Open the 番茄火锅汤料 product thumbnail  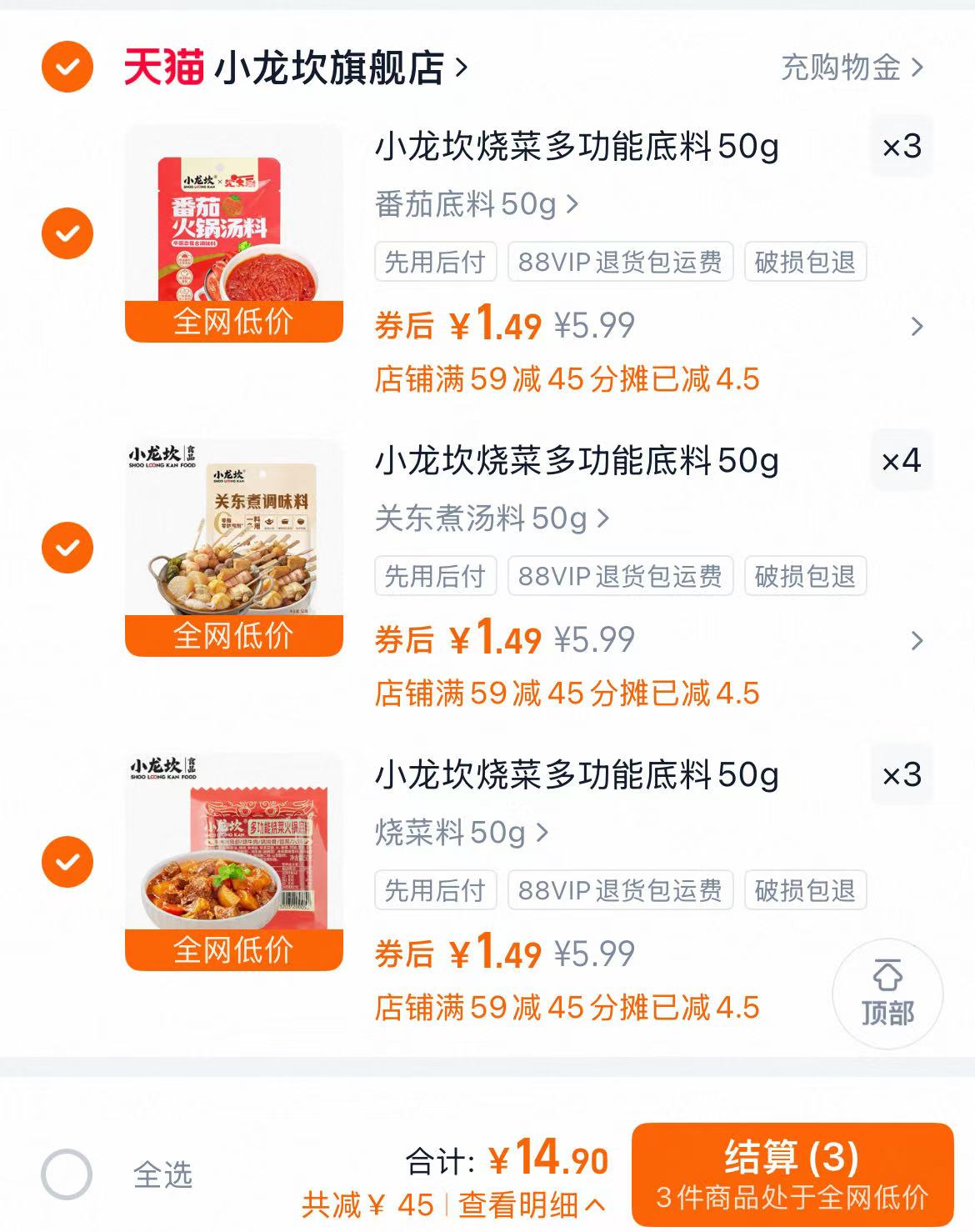point(233,225)
